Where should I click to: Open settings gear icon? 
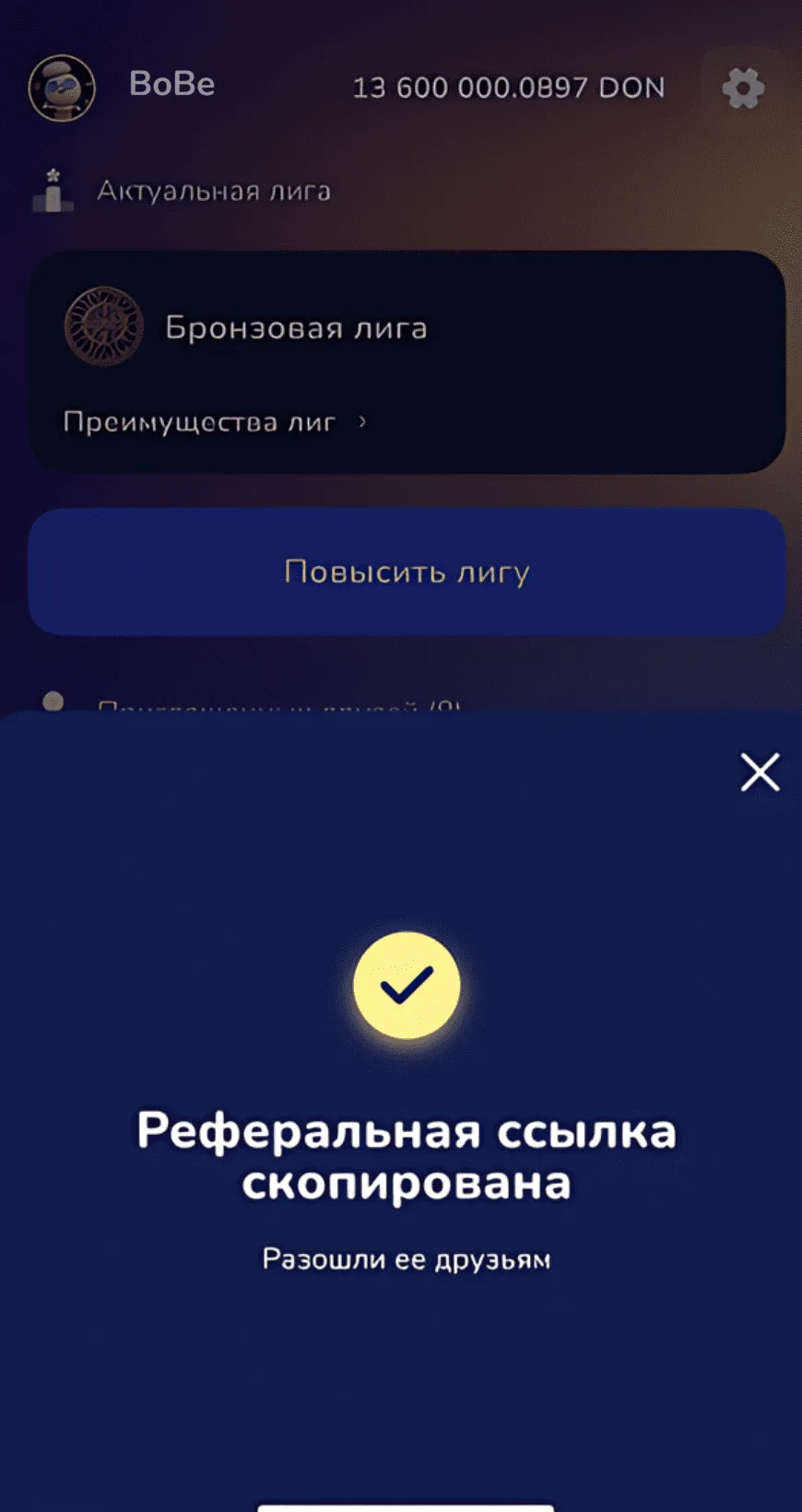[x=743, y=89]
